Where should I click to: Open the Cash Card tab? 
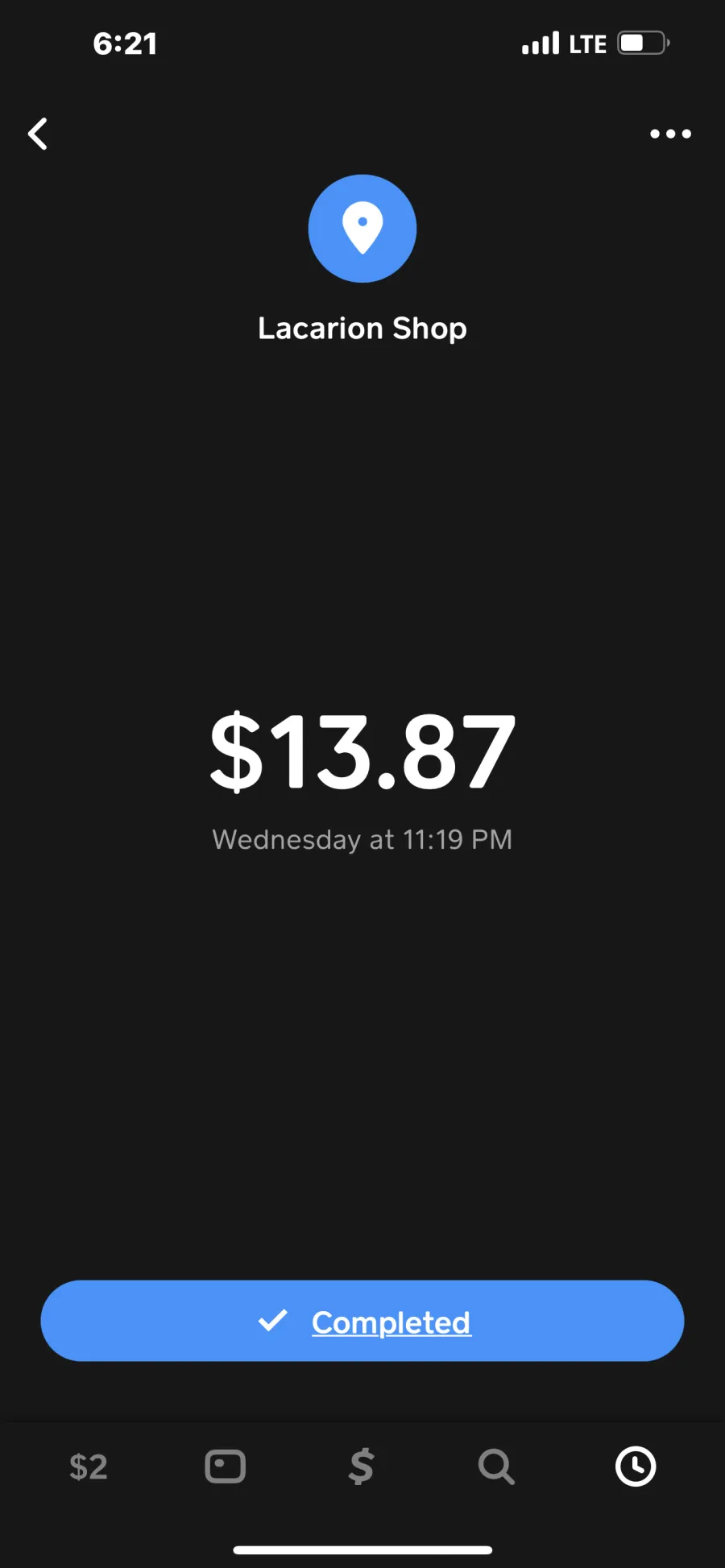[226, 1467]
